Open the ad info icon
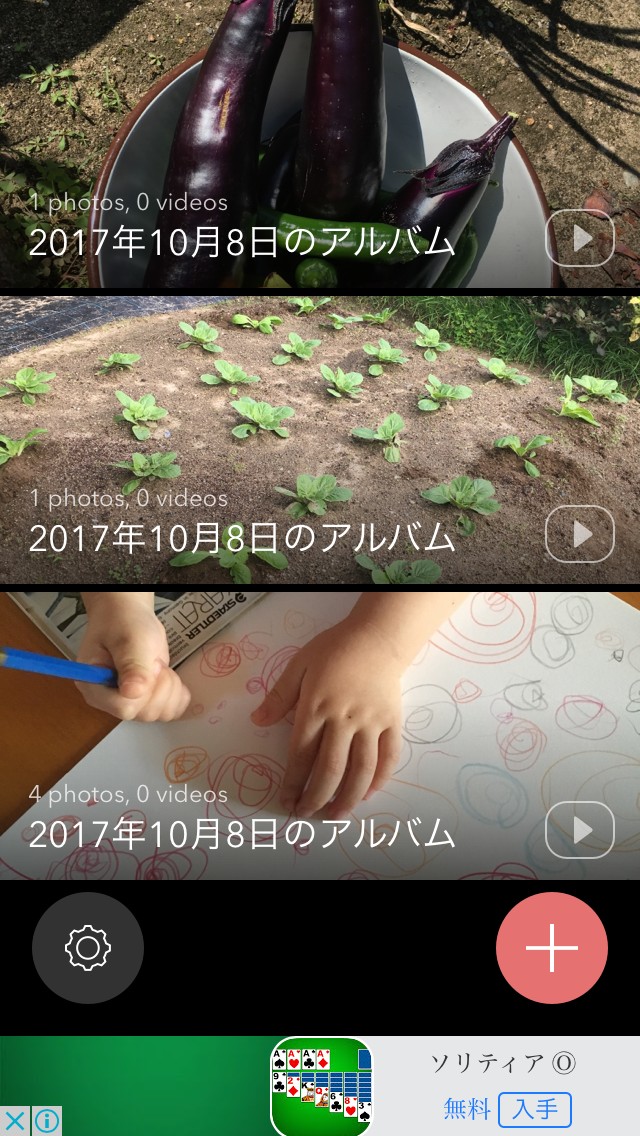The image size is (640, 1136). 46,1120
